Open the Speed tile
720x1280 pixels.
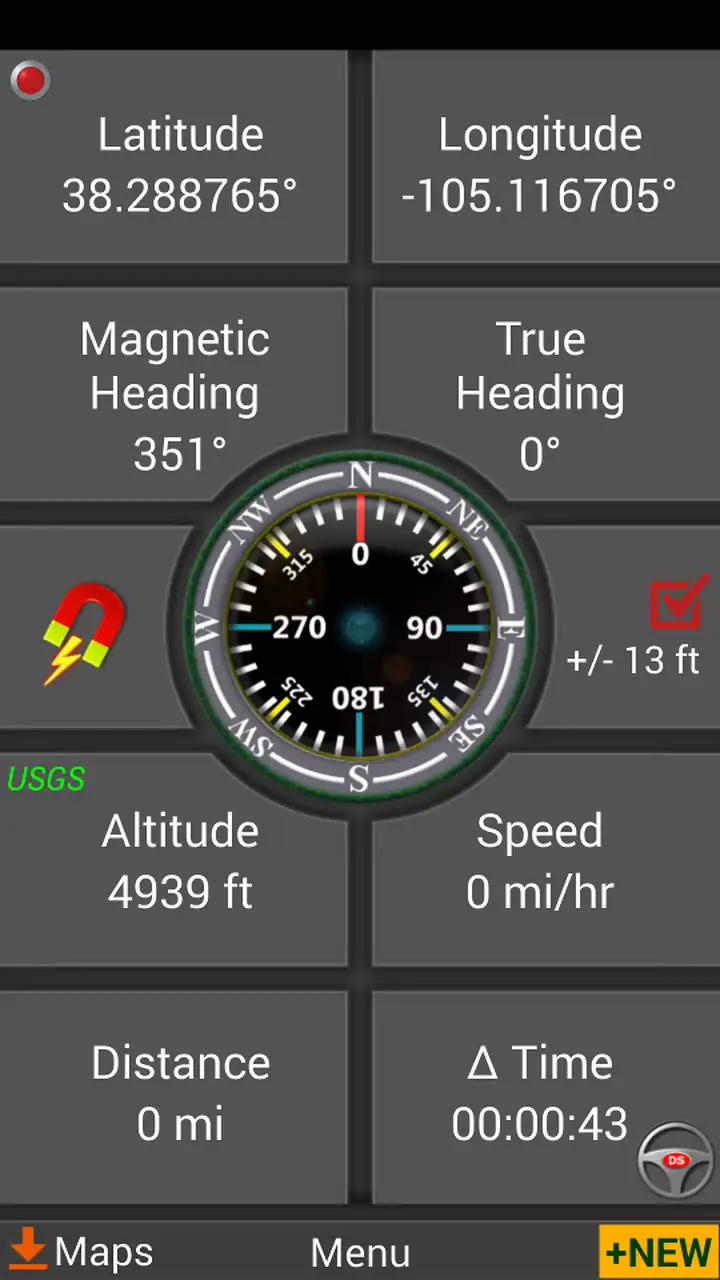546,860
